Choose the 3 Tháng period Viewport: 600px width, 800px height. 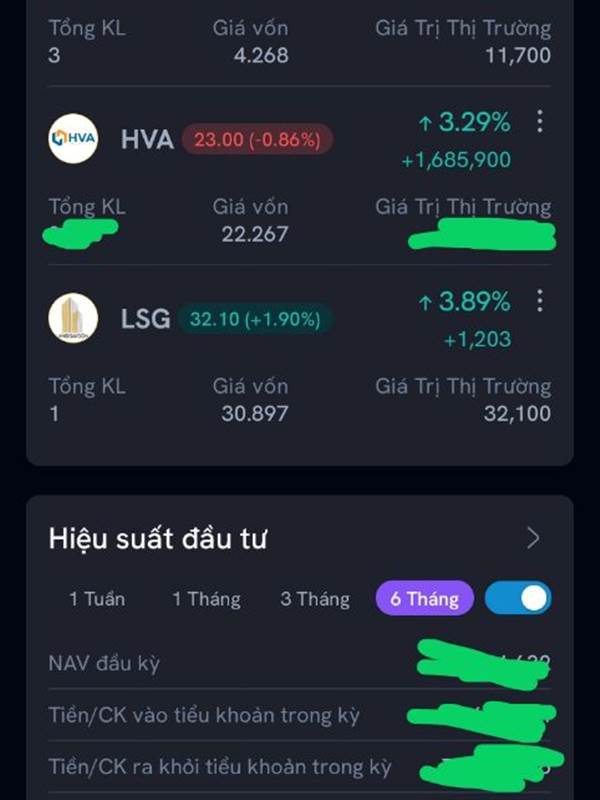(315, 598)
